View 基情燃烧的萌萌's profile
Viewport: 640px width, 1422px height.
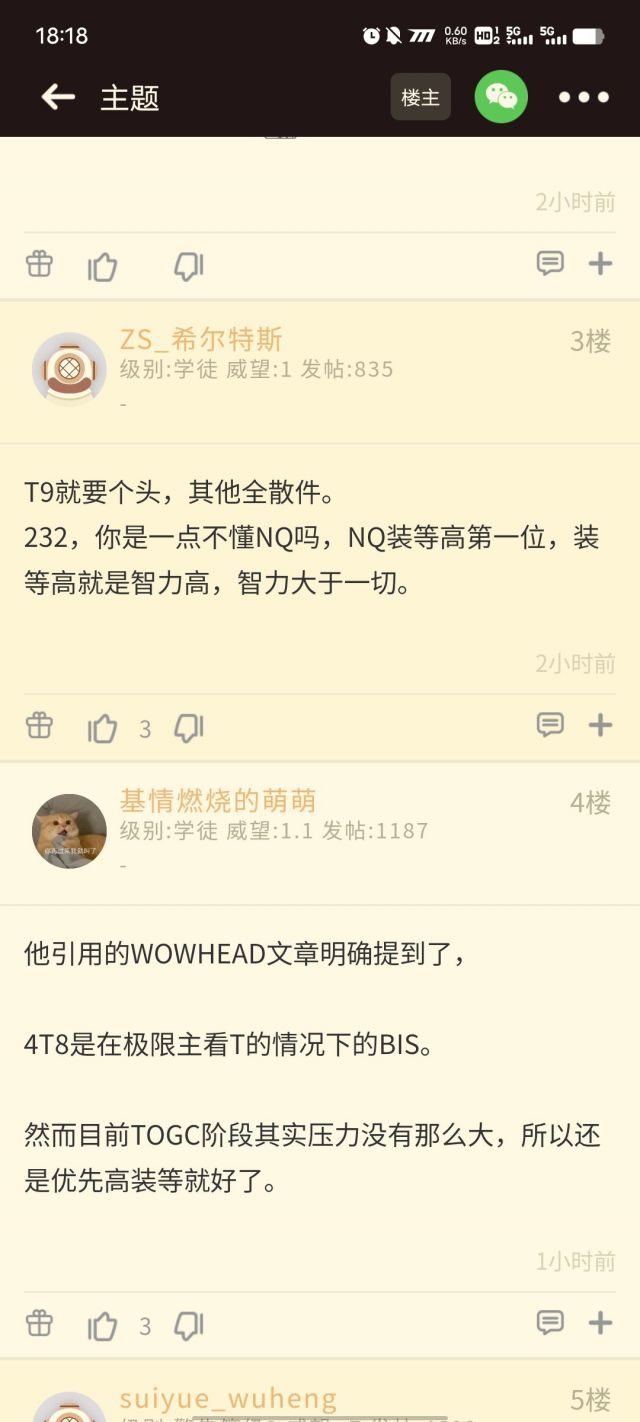point(69,831)
